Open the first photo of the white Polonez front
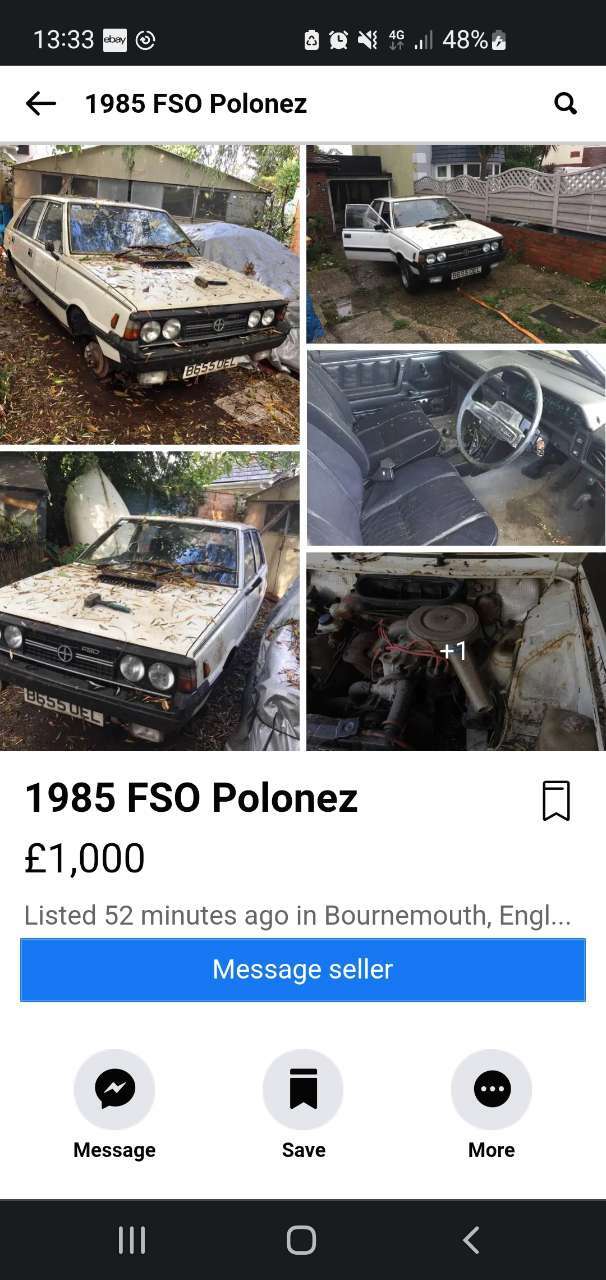The height and width of the screenshot is (1280, 606). 150,295
